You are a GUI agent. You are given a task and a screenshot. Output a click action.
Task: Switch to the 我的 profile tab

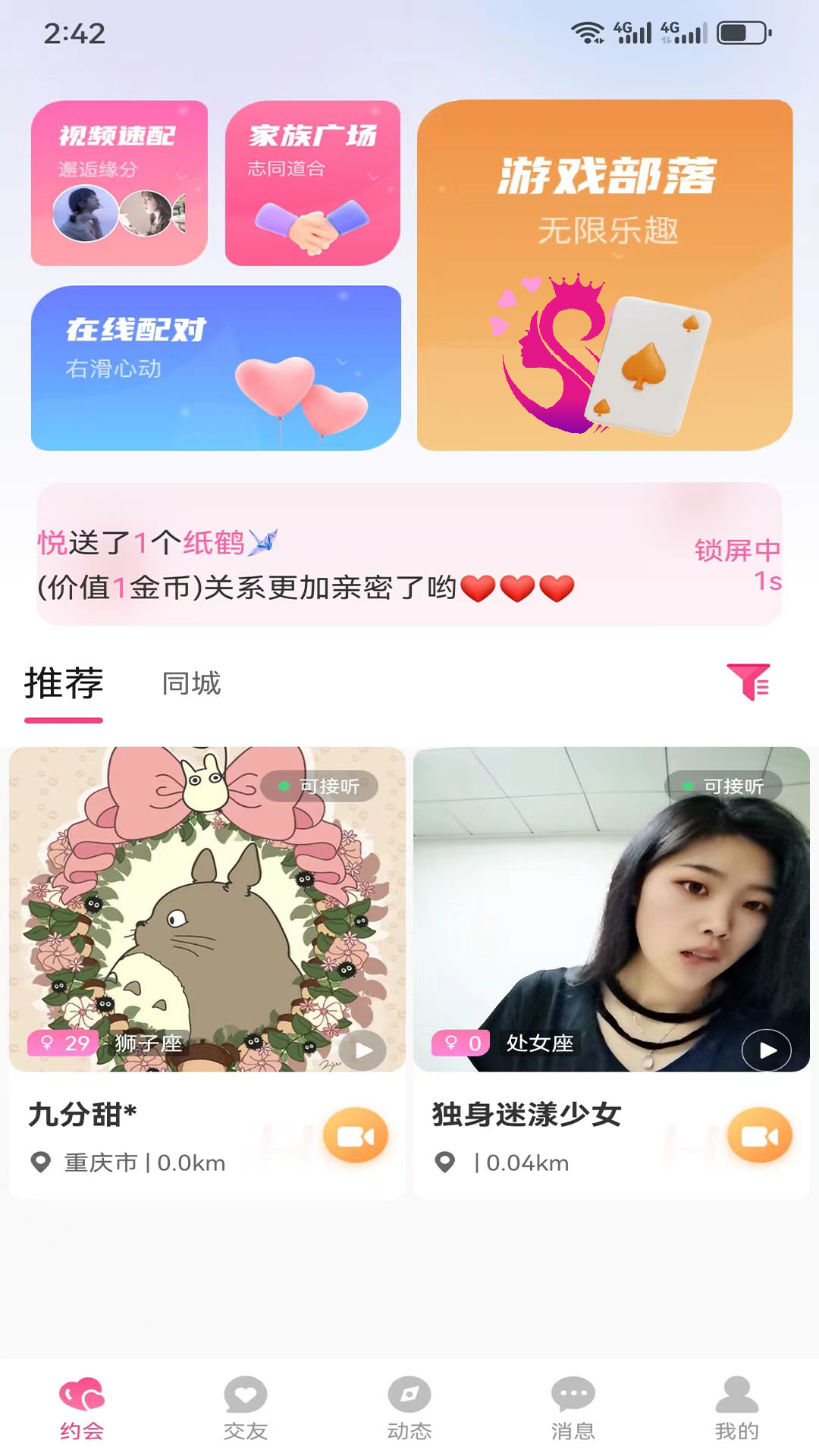[x=736, y=1408]
